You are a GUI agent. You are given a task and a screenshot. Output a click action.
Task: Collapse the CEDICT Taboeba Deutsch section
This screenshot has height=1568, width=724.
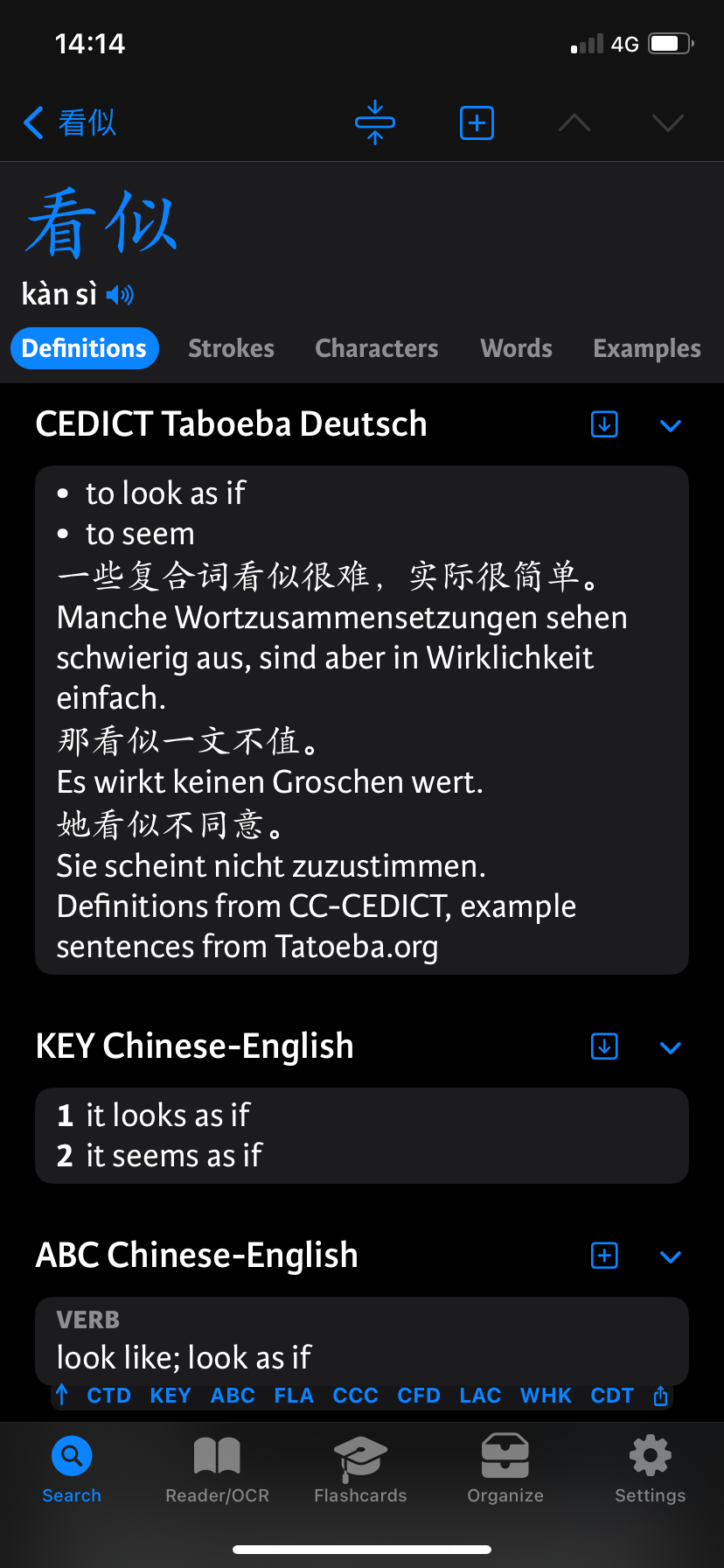670,425
